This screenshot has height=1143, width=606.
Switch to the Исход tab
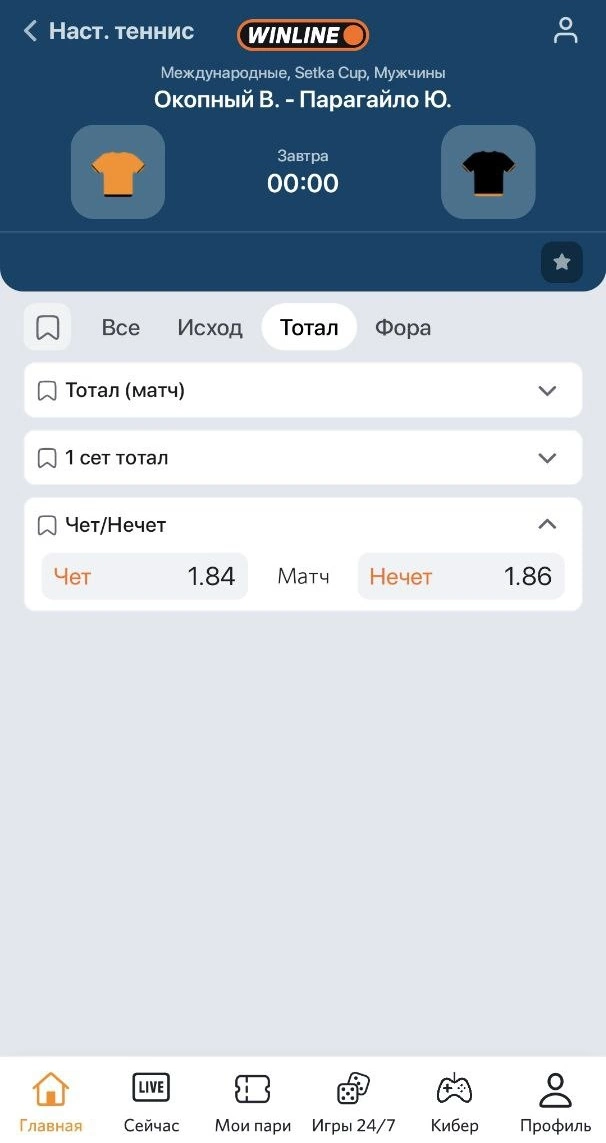(210, 327)
